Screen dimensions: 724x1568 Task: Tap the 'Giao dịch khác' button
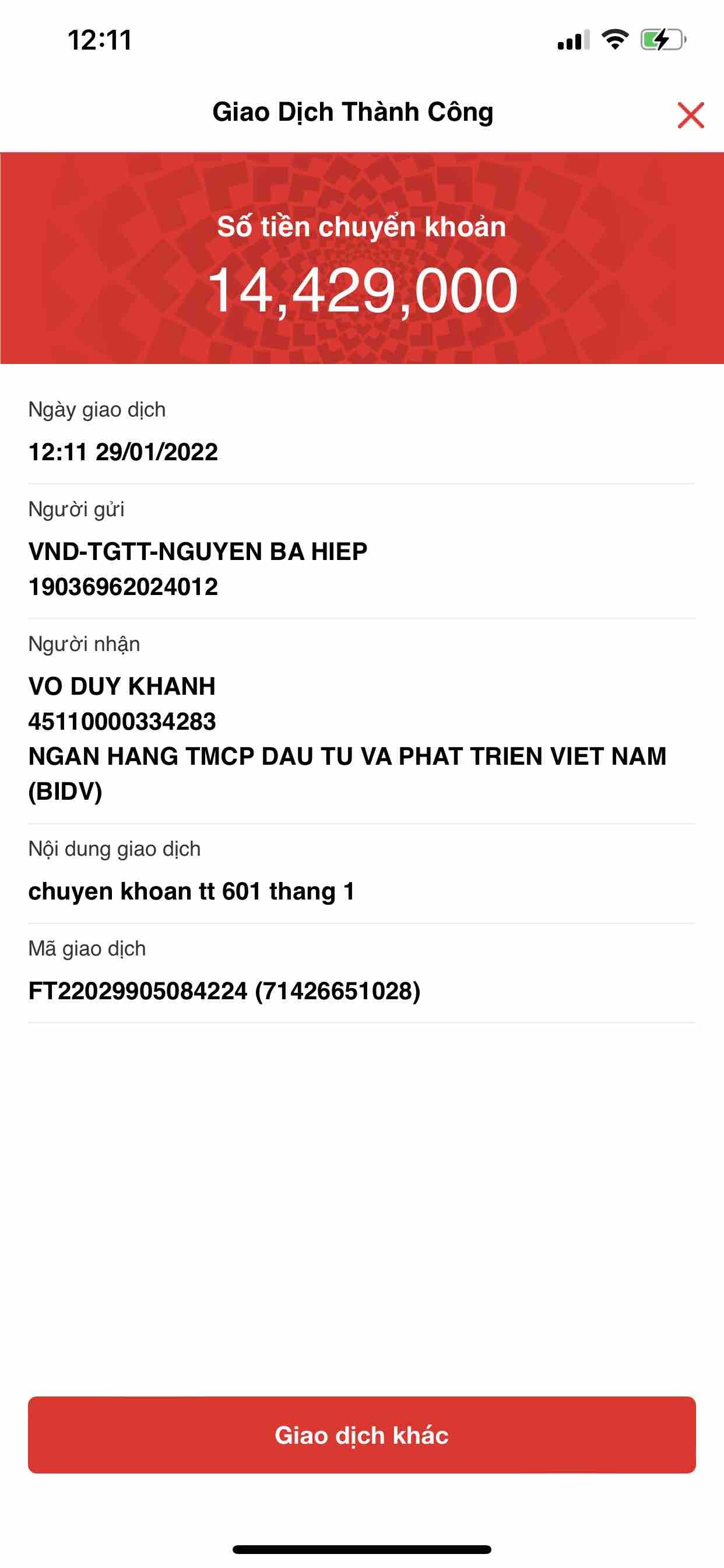[x=361, y=1434]
